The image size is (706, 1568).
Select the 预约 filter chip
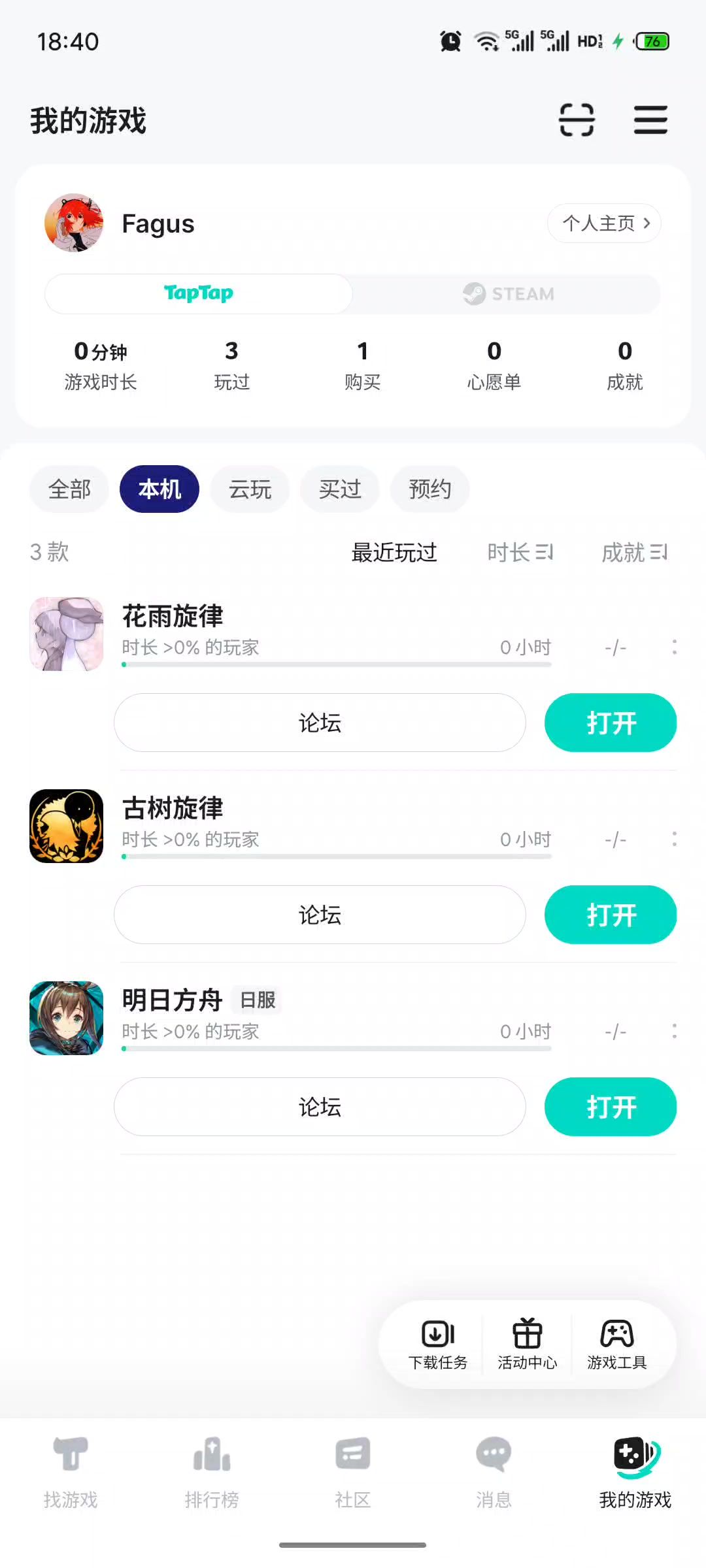click(430, 489)
